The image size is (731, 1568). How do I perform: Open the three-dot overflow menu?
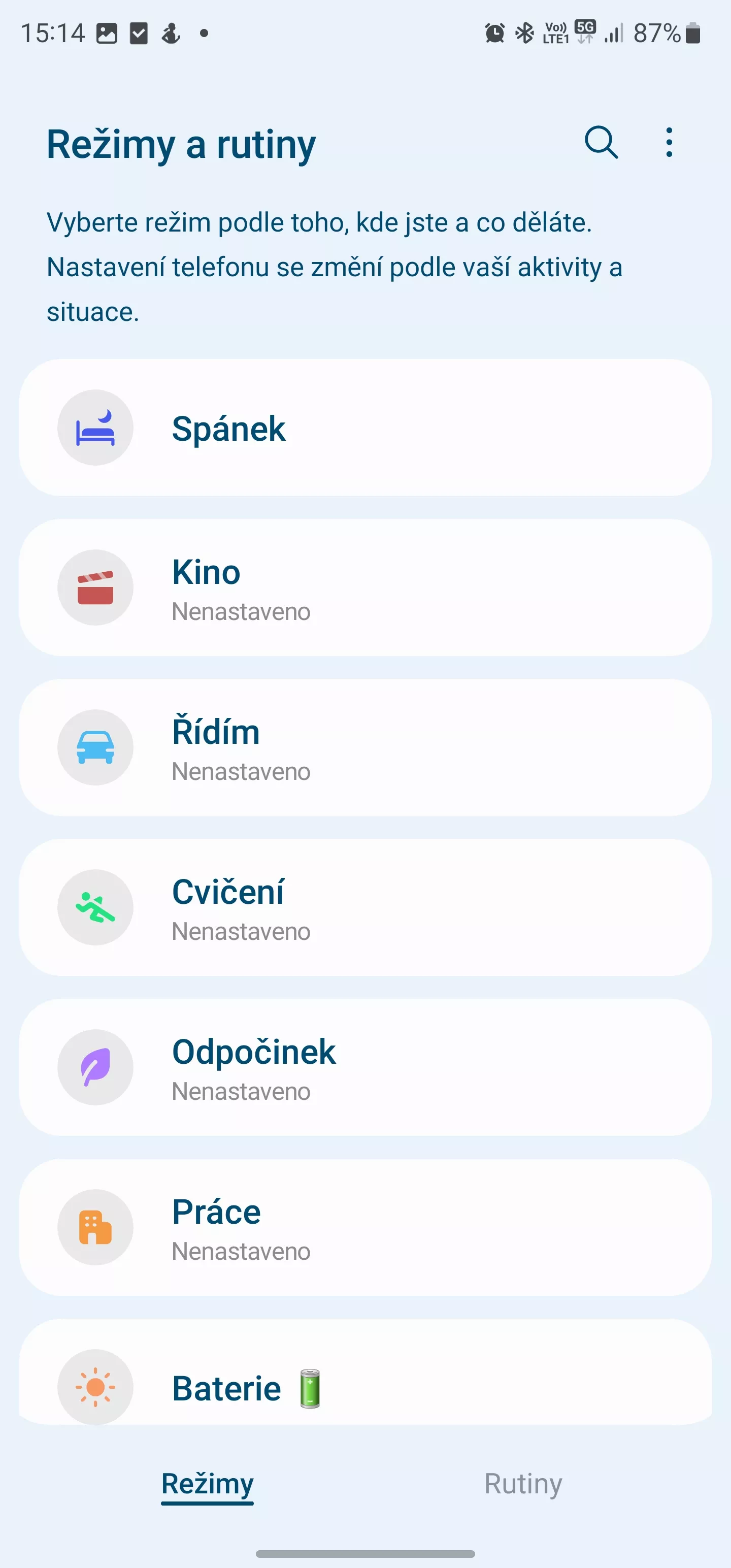(x=669, y=143)
